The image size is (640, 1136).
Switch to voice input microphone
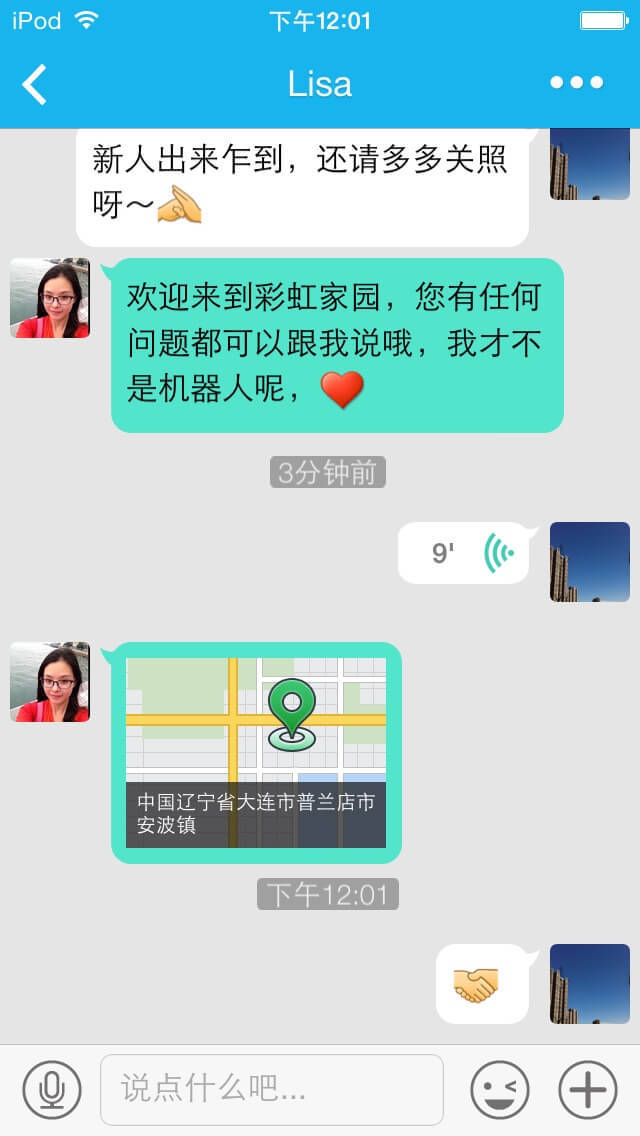coord(51,1089)
